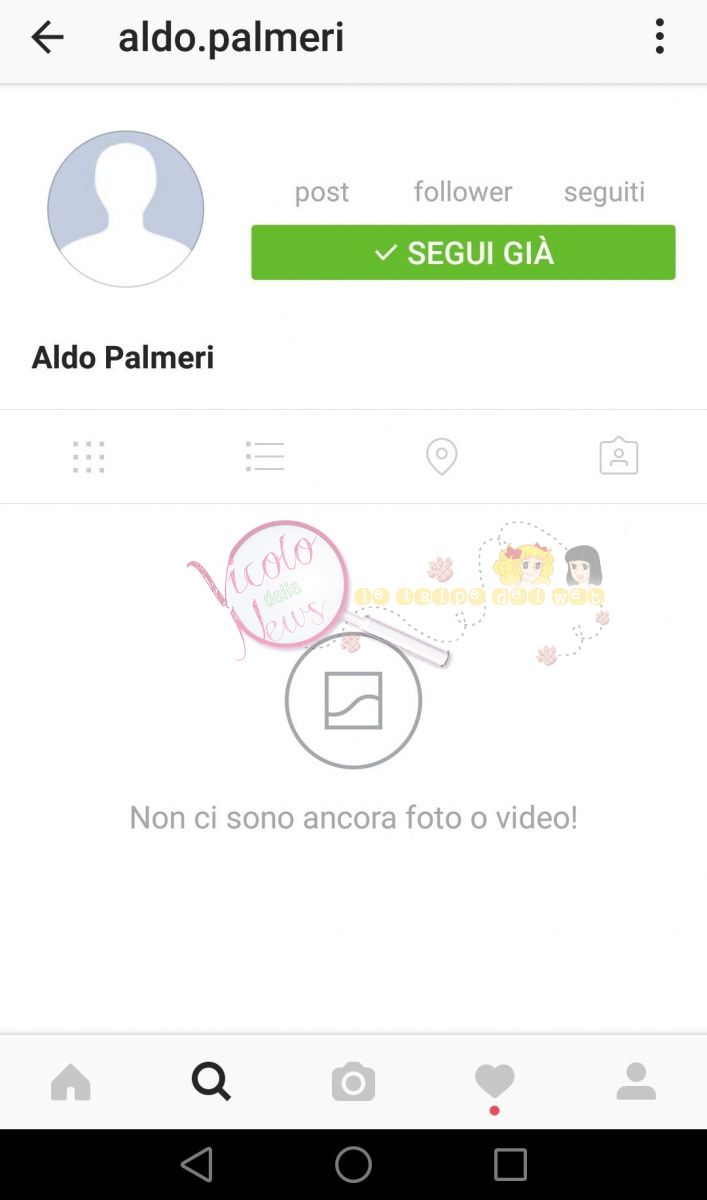
Task: Open the camera tab
Action: 353,1082
